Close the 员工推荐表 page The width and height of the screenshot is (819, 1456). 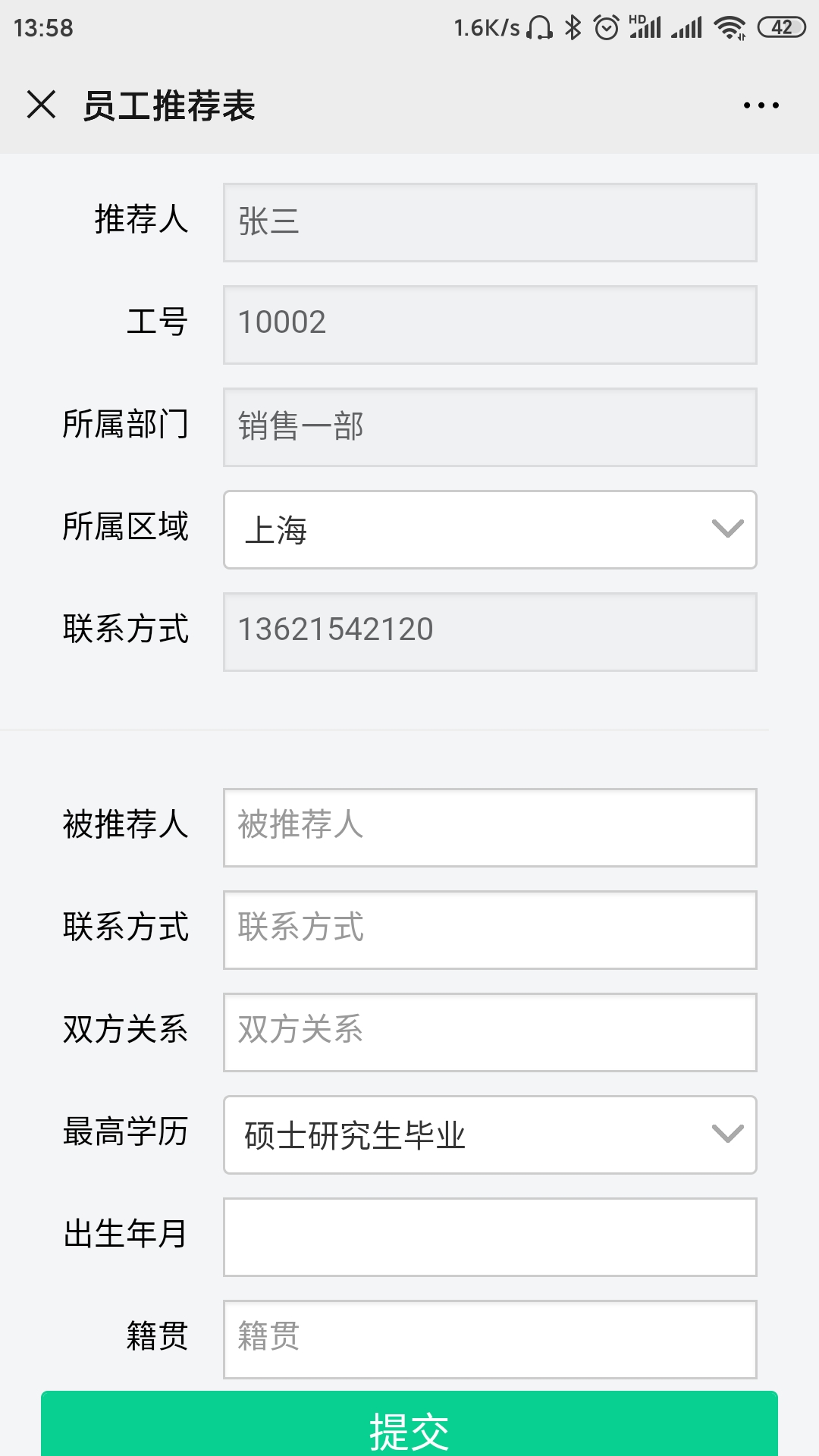[x=41, y=105]
